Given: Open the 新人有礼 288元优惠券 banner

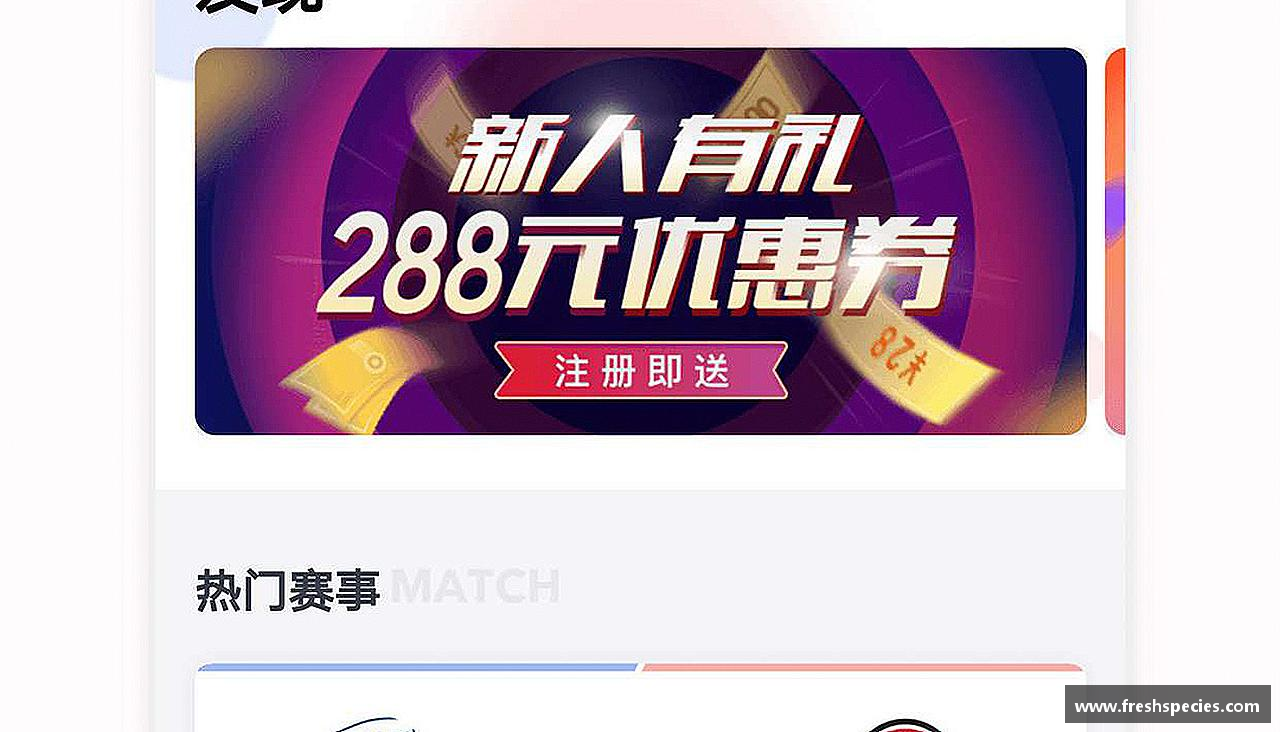Looking at the screenshot, I should click(640, 241).
